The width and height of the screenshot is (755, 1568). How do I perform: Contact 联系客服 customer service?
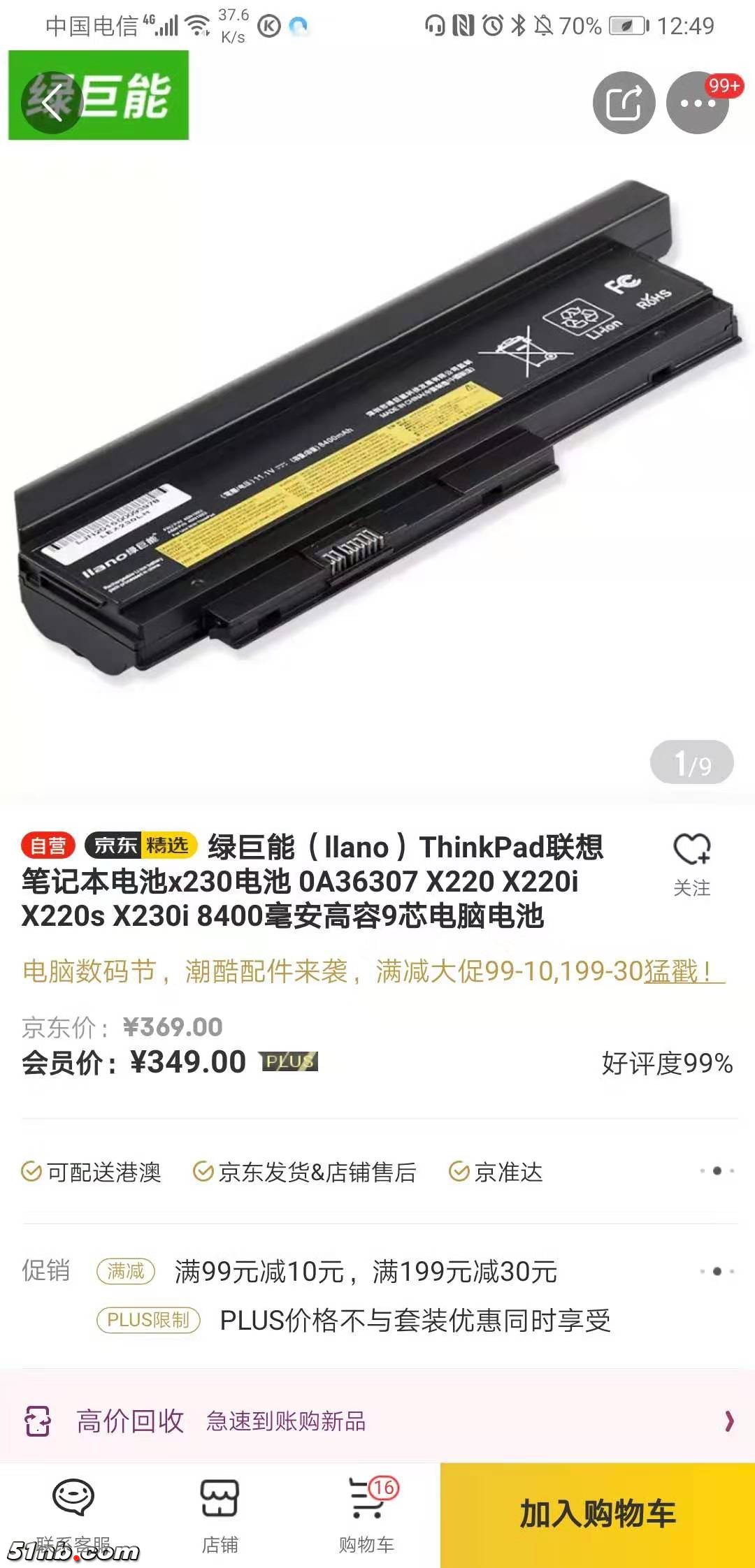click(73, 1513)
